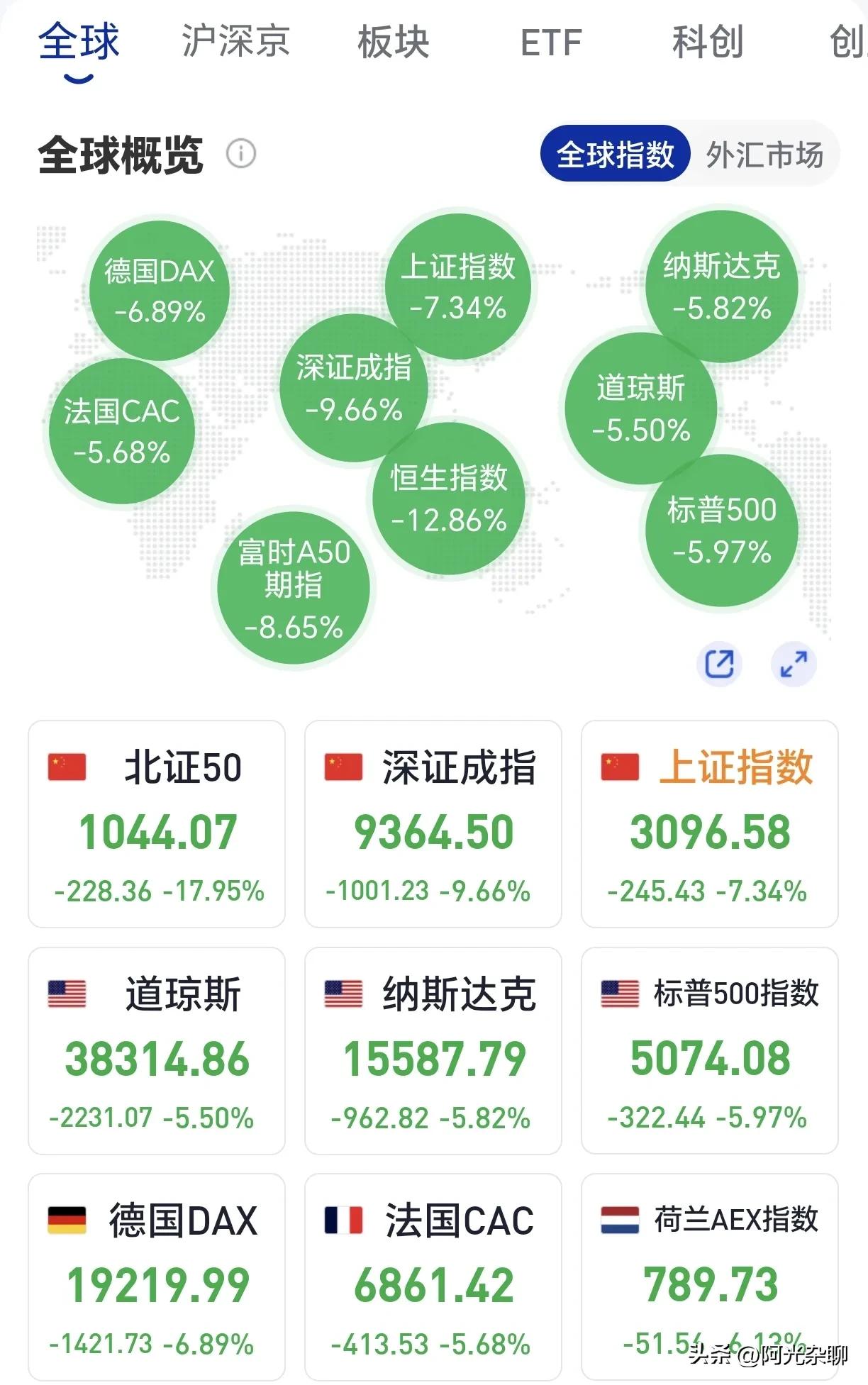Expand the global map to fullscreen
The height and width of the screenshot is (1385, 868).
pyautogui.click(x=794, y=664)
